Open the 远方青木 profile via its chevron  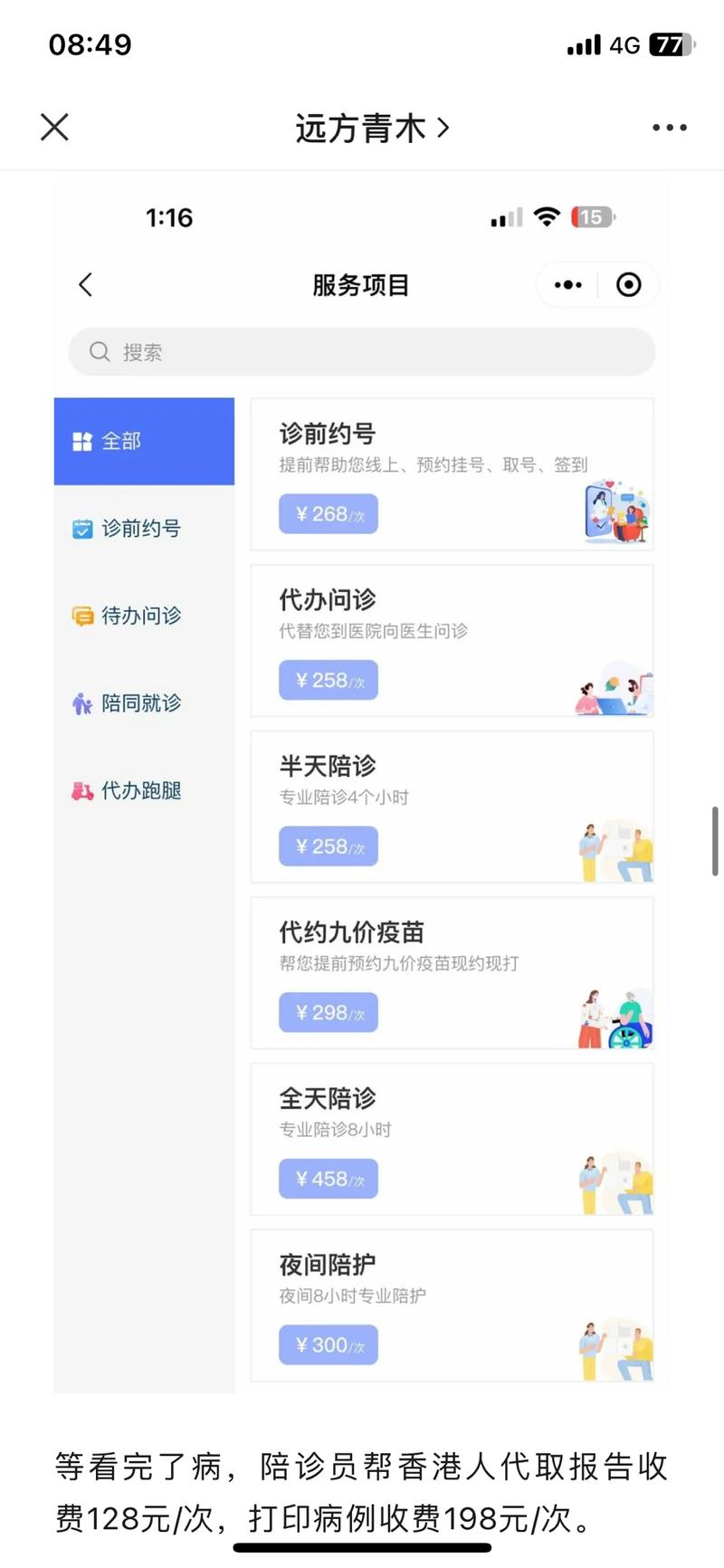click(x=443, y=128)
